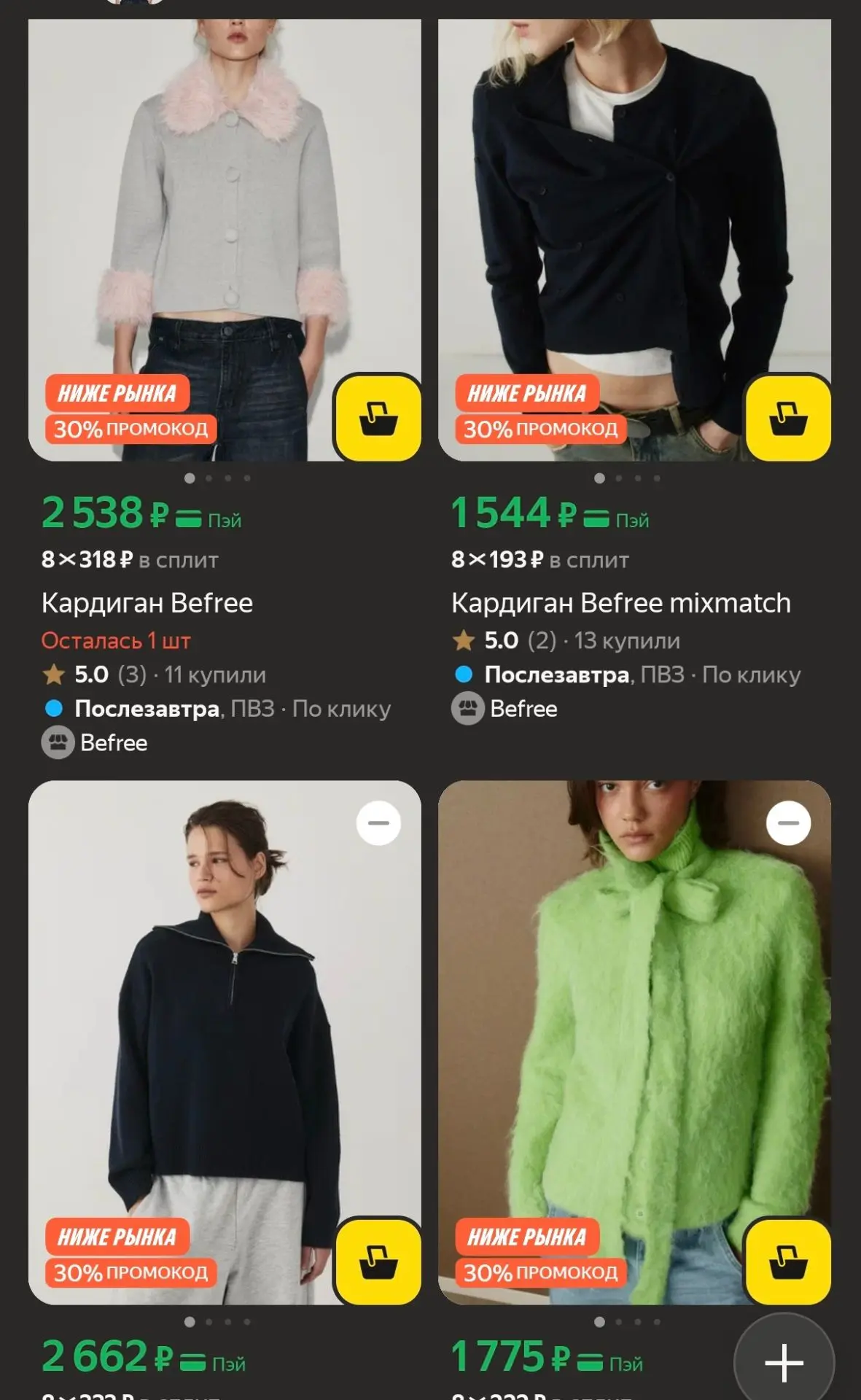Add the 2 662 ₽ navy sweater to cart
861x1400 pixels.
[378, 1261]
